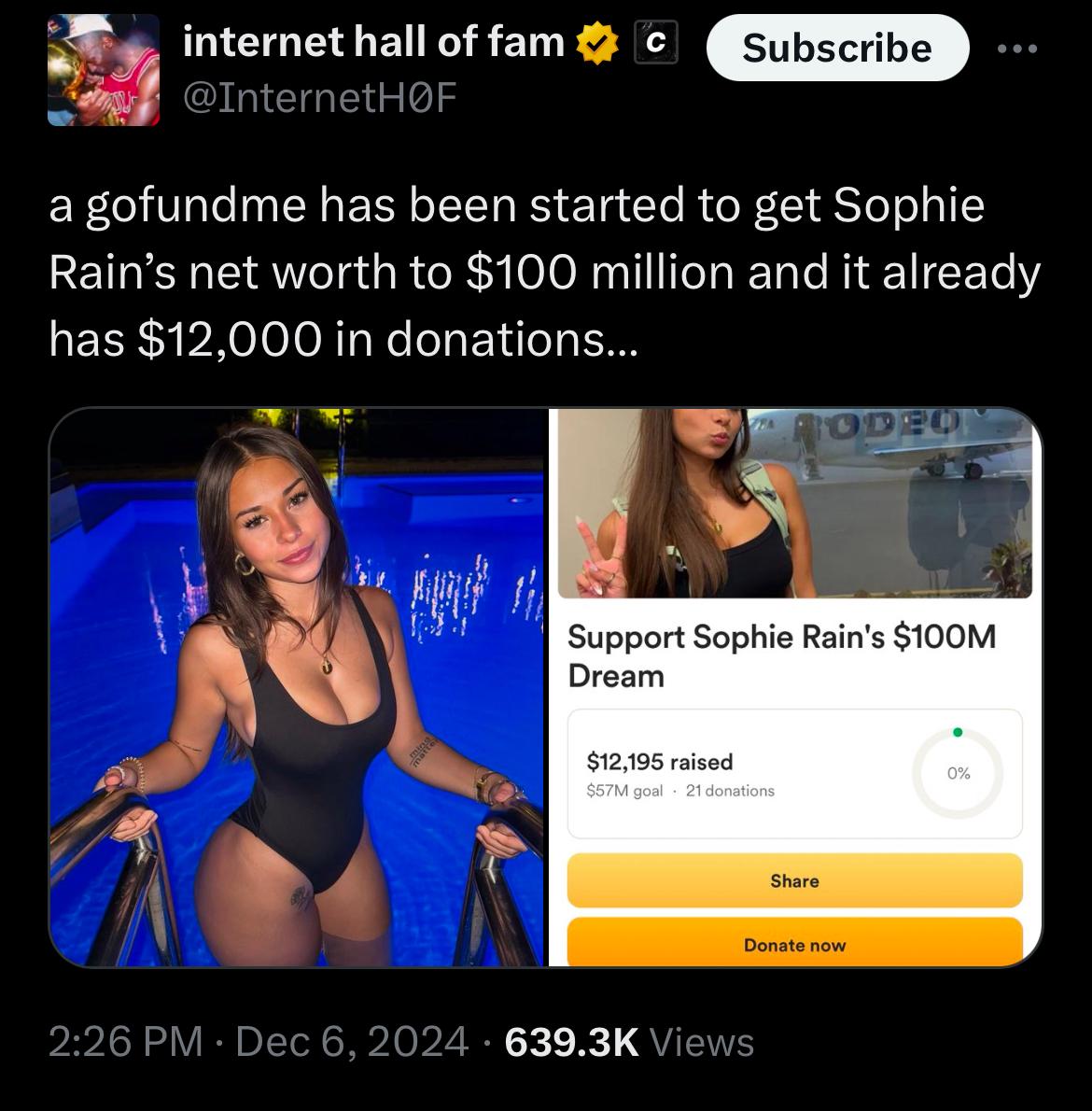Click the Share button on the GoFundMe card
This screenshot has height=1111, width=1092.
coord(794,879)
